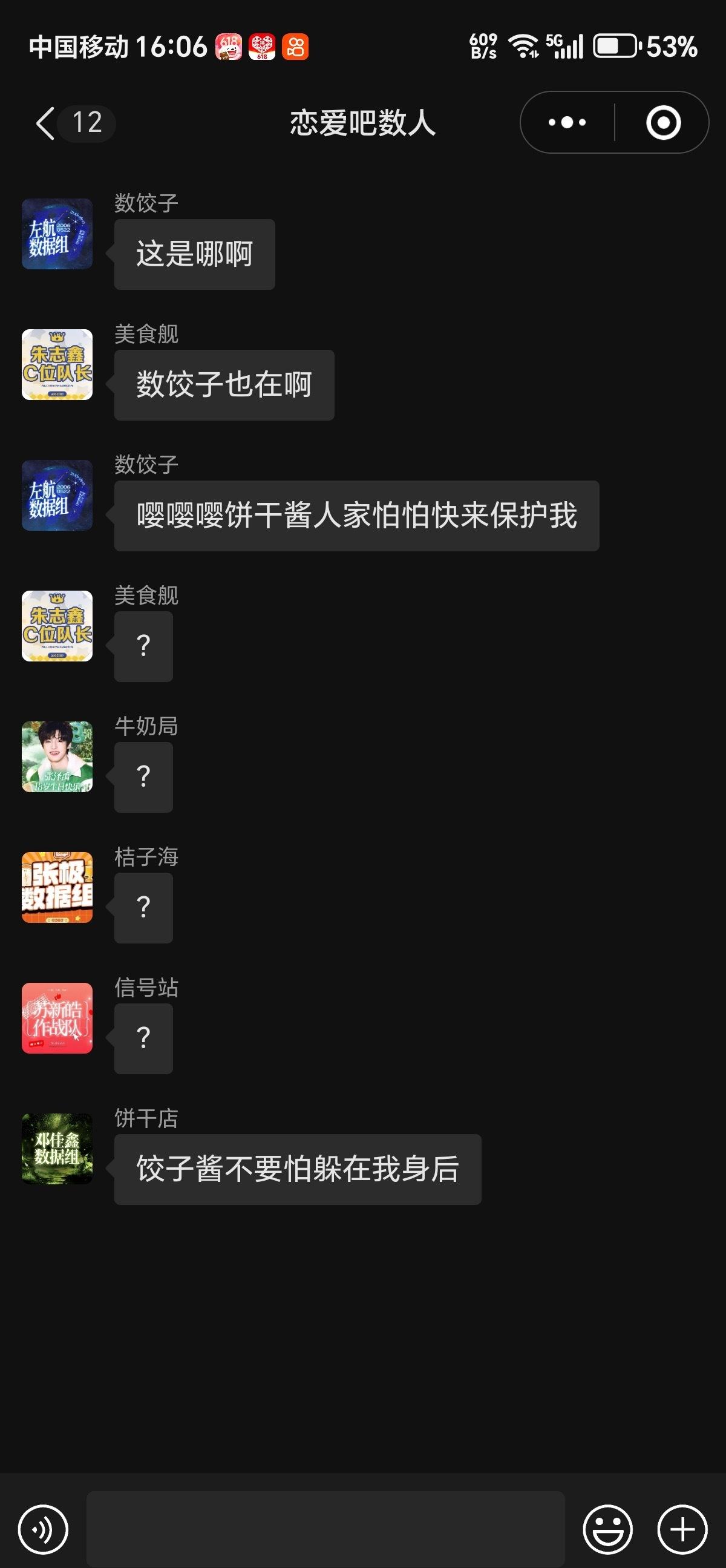Switch to voice input mode

[x=42, y=1529]
